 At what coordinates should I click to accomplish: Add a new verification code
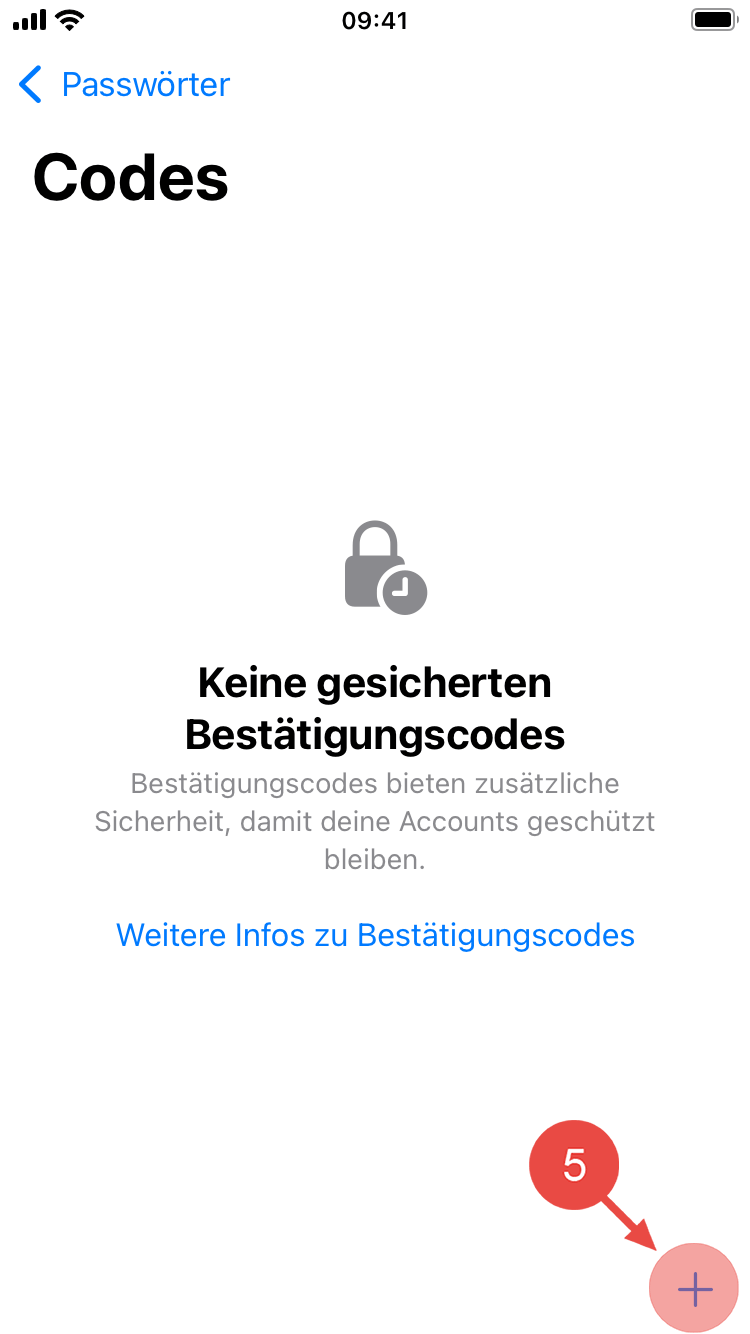point(694,1289)
